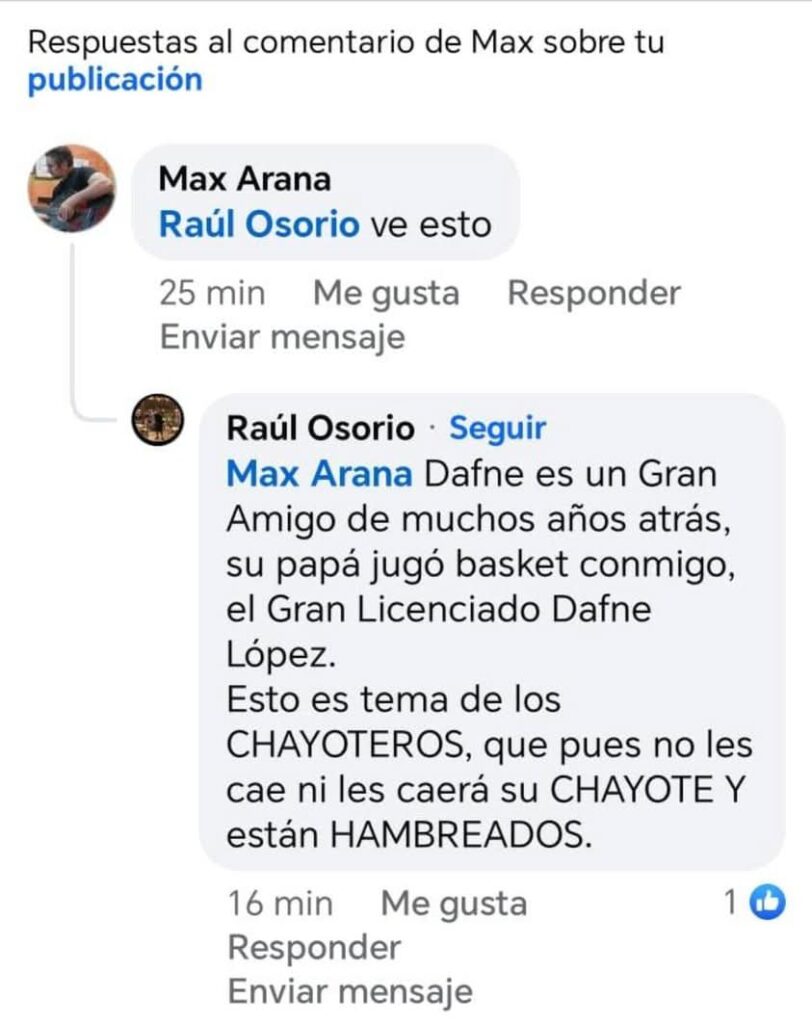Open the Max Arana mention in Raúl's reply

pyautogui.click(x=319, y=473)
